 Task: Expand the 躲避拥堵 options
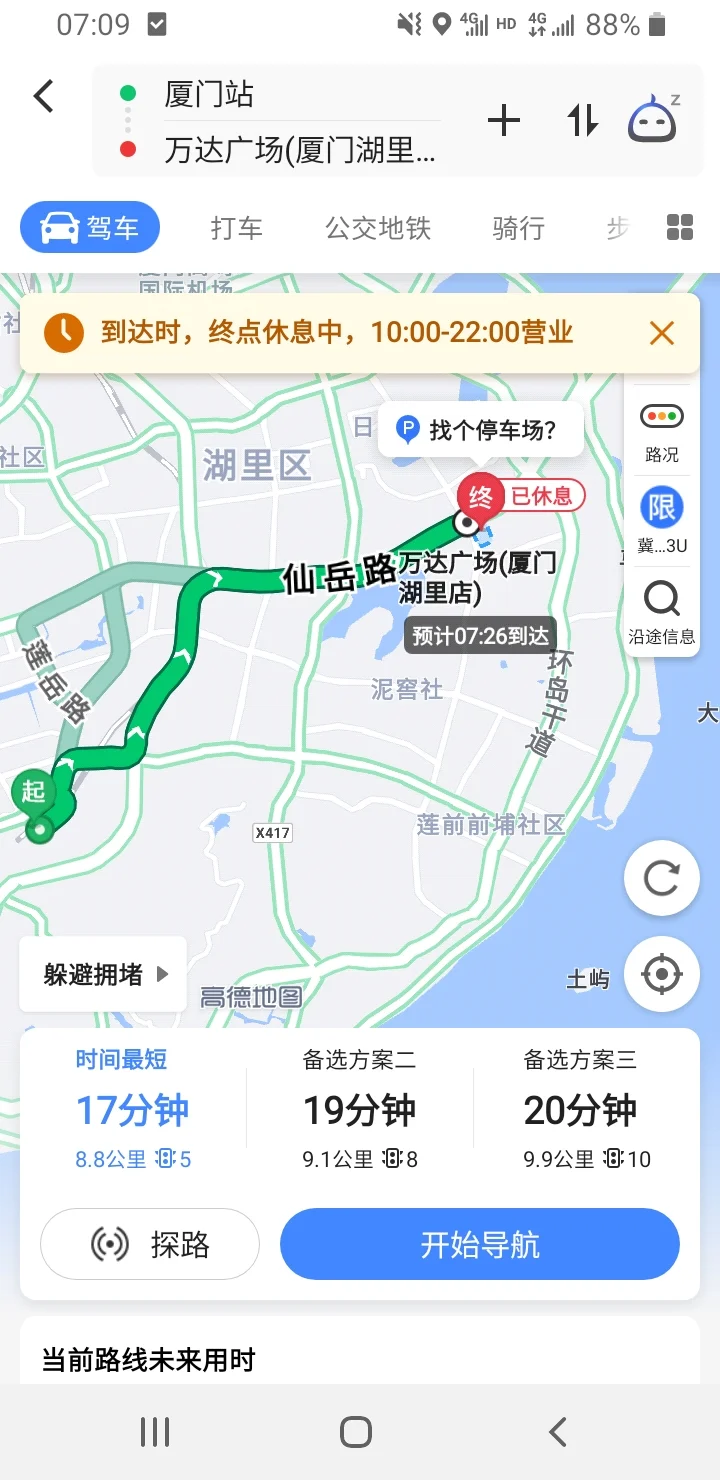(101, 974)
